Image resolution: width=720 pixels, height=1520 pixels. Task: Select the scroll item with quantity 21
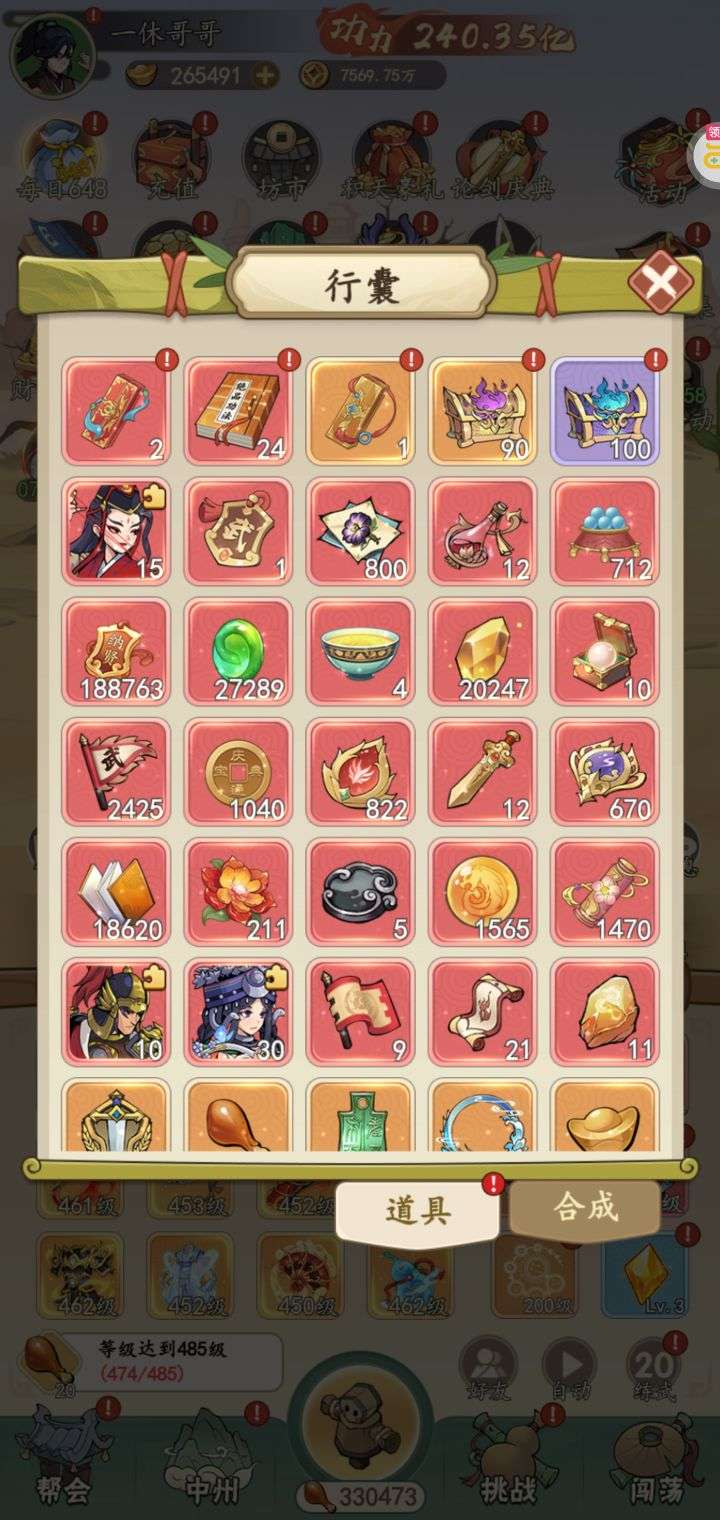click(483, 1012)
